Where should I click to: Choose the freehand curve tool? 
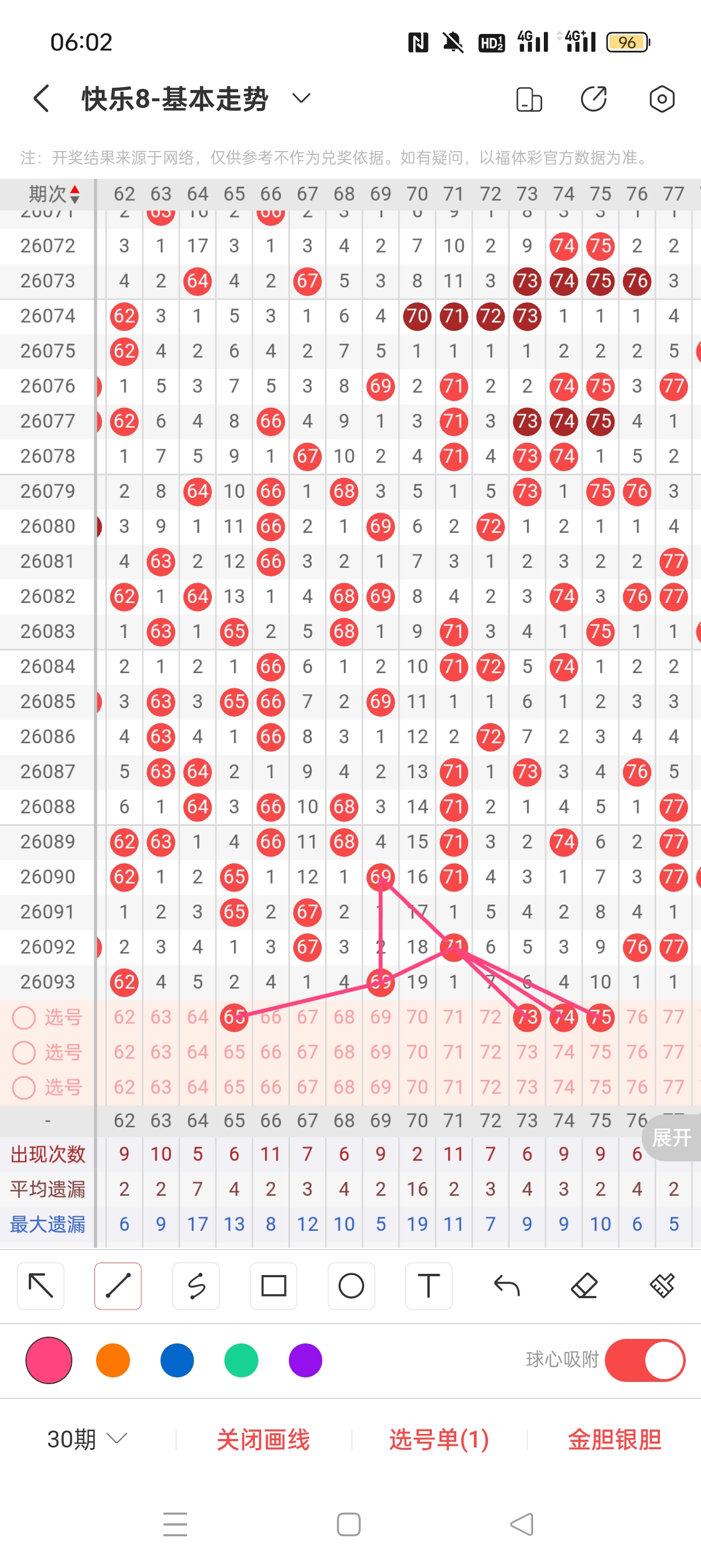click(x=196, y=1286)
